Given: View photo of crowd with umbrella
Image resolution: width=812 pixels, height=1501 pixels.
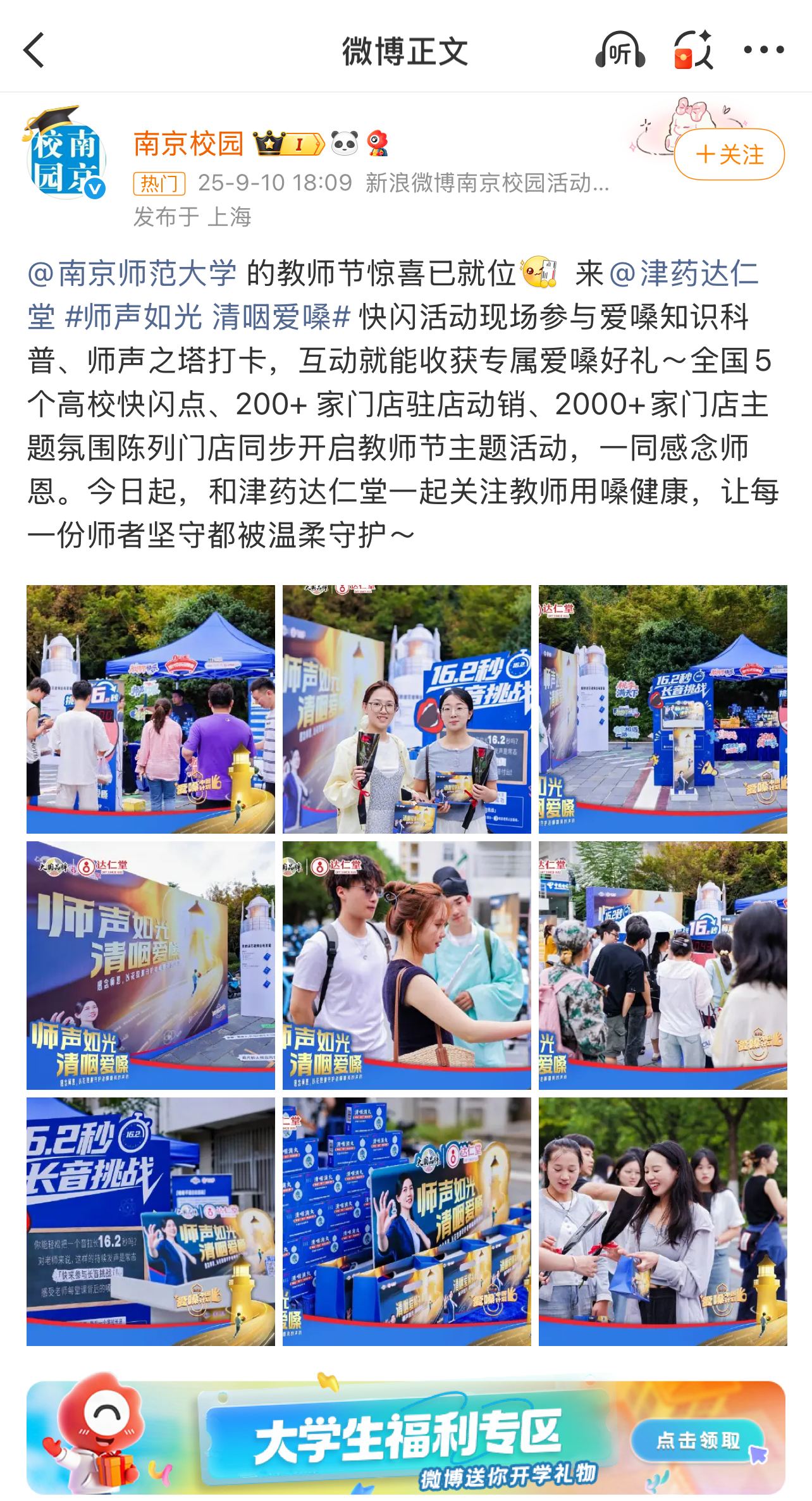Looking at the screenshot, I should click(x=663, y=965).
